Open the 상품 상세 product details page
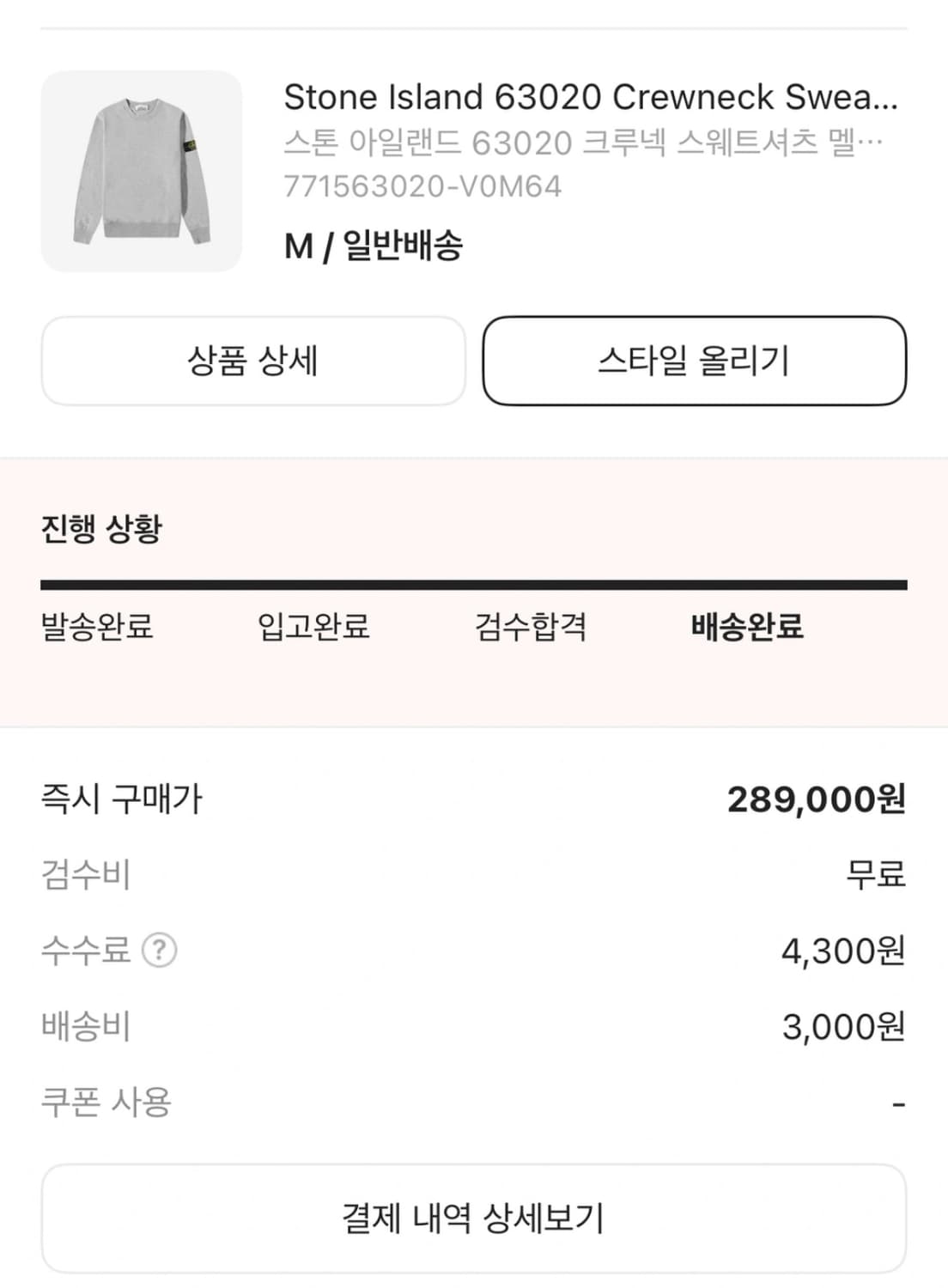The height and width of the screenshot is (1288, 948). click(x=252, y=361)
